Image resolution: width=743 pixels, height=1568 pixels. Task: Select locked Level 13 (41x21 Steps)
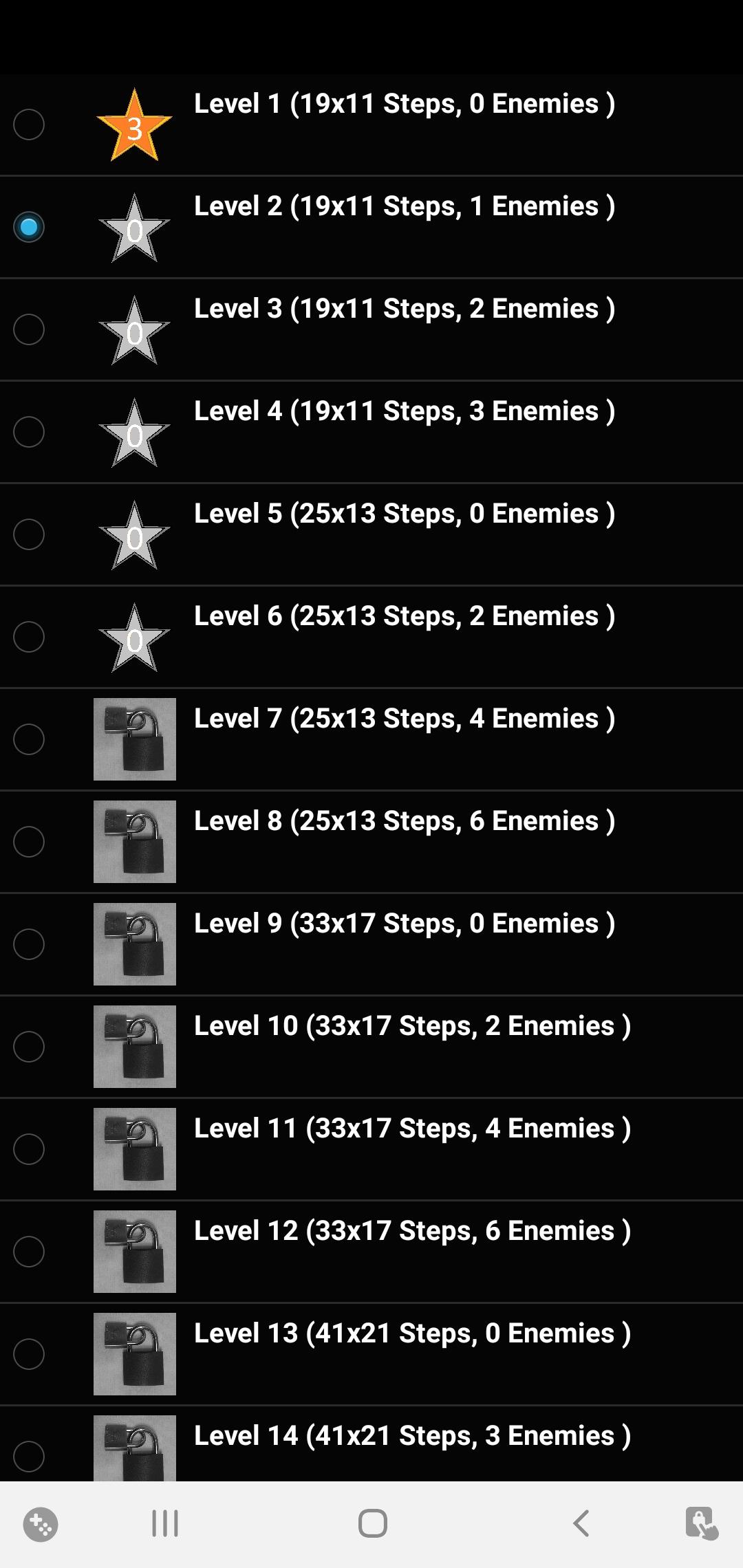pos(29,1354)
